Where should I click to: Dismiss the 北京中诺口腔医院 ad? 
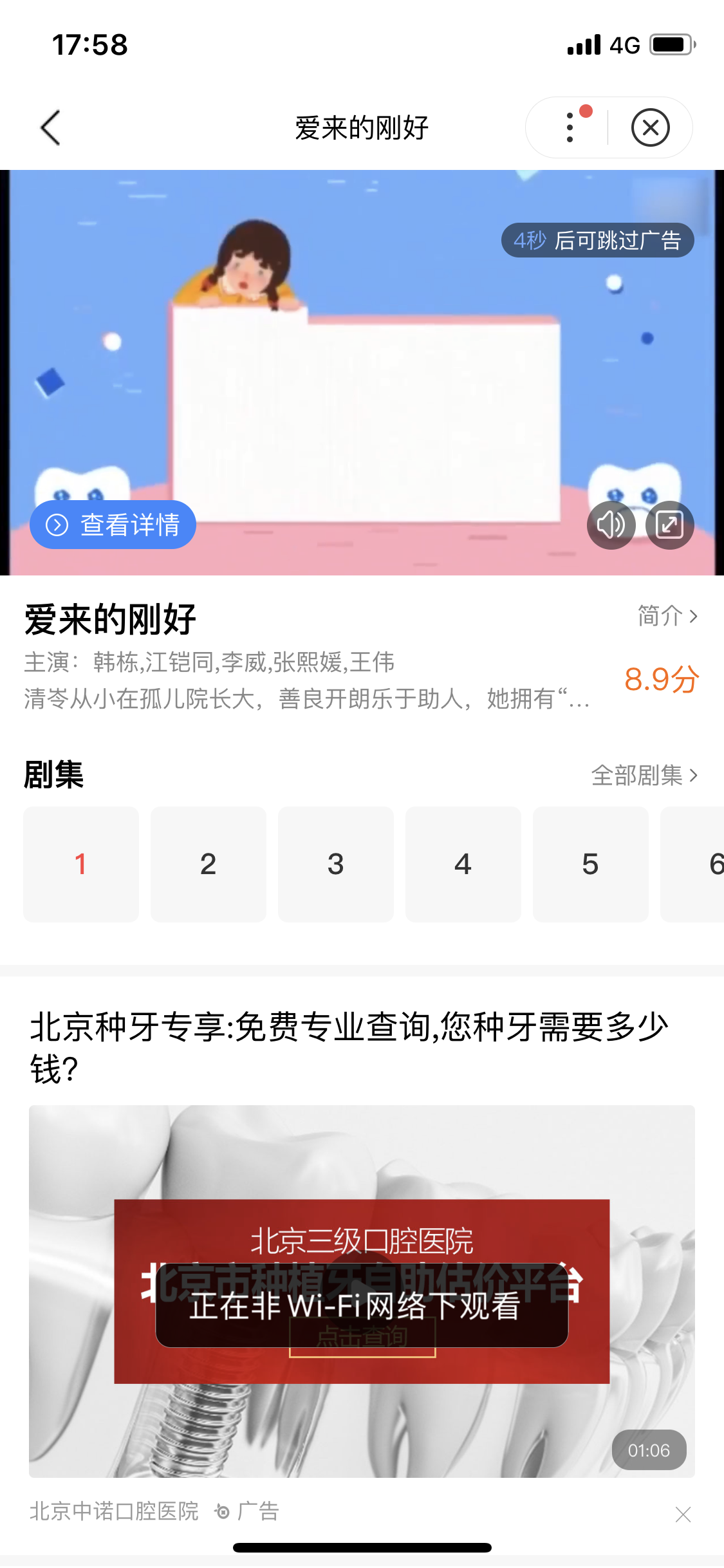coord(683,1514)
